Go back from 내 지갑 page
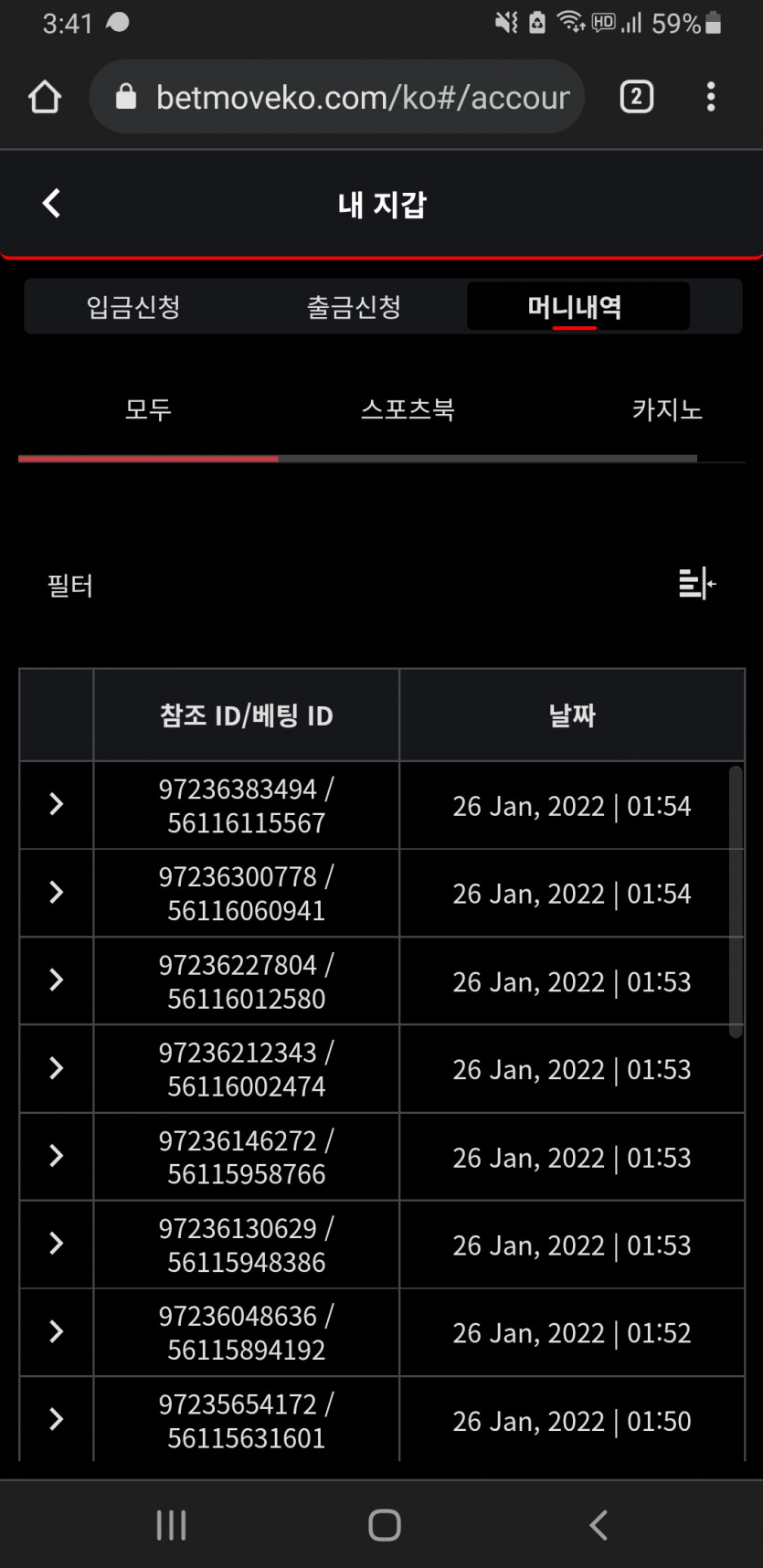 52,203
